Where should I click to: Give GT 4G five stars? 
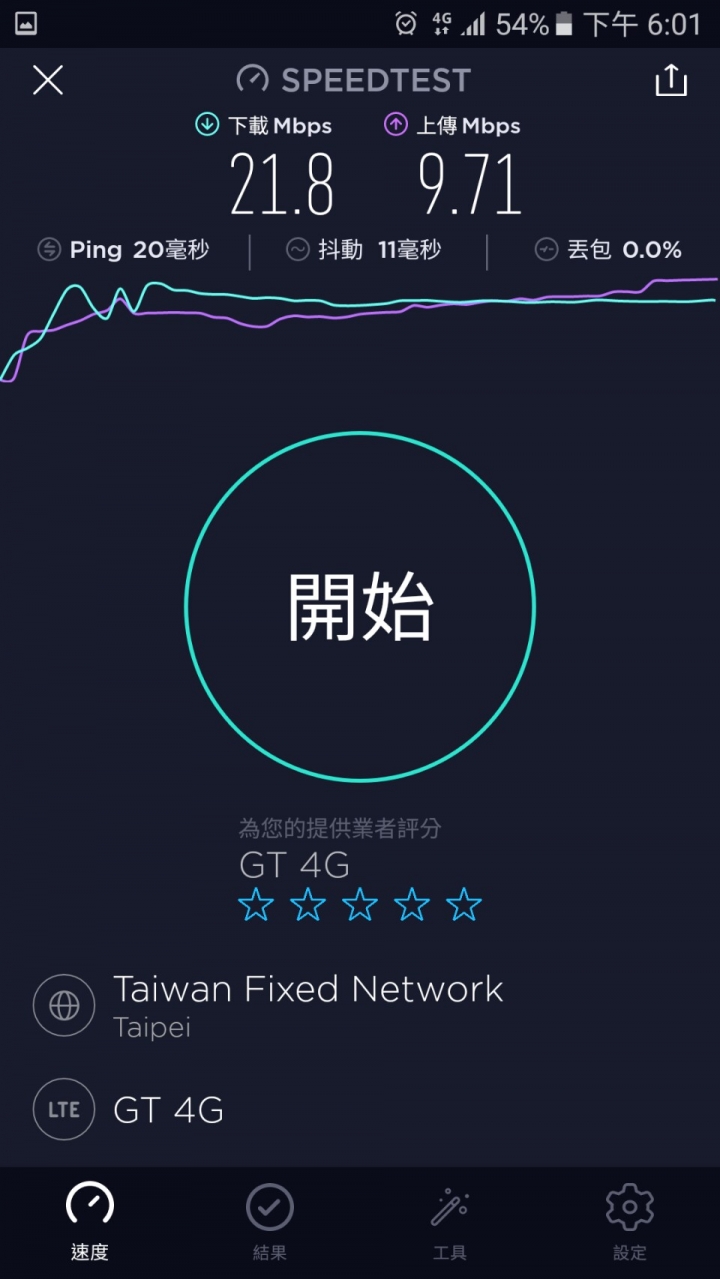(464, 906)
